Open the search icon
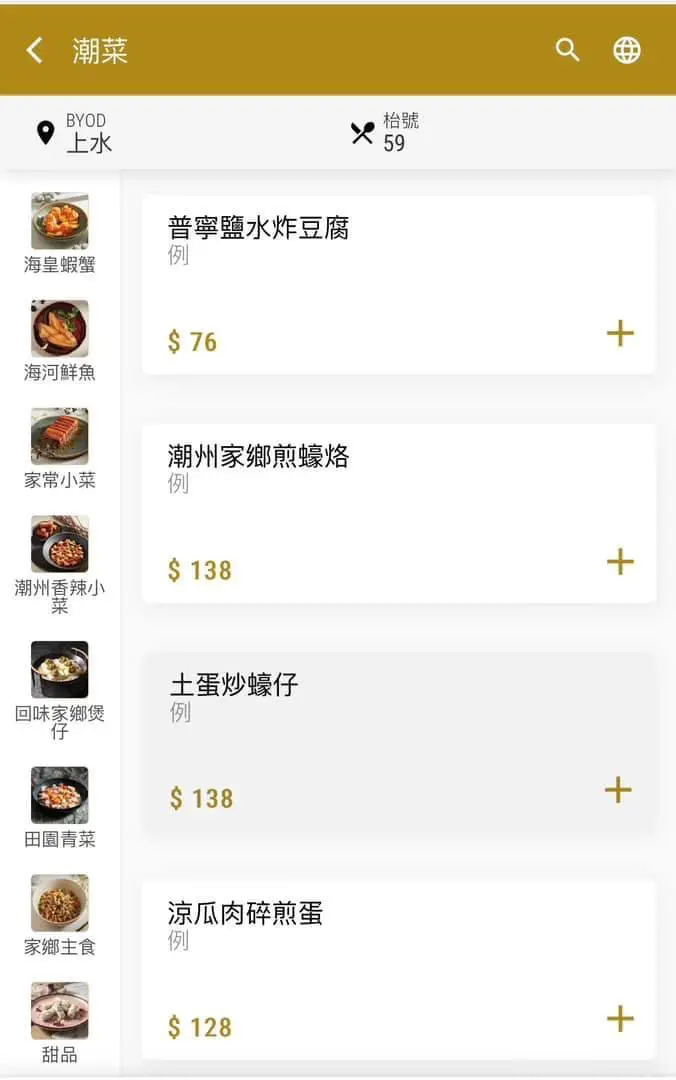The height and width of the screenshot is (1080, 676). [x=567, y=50]
